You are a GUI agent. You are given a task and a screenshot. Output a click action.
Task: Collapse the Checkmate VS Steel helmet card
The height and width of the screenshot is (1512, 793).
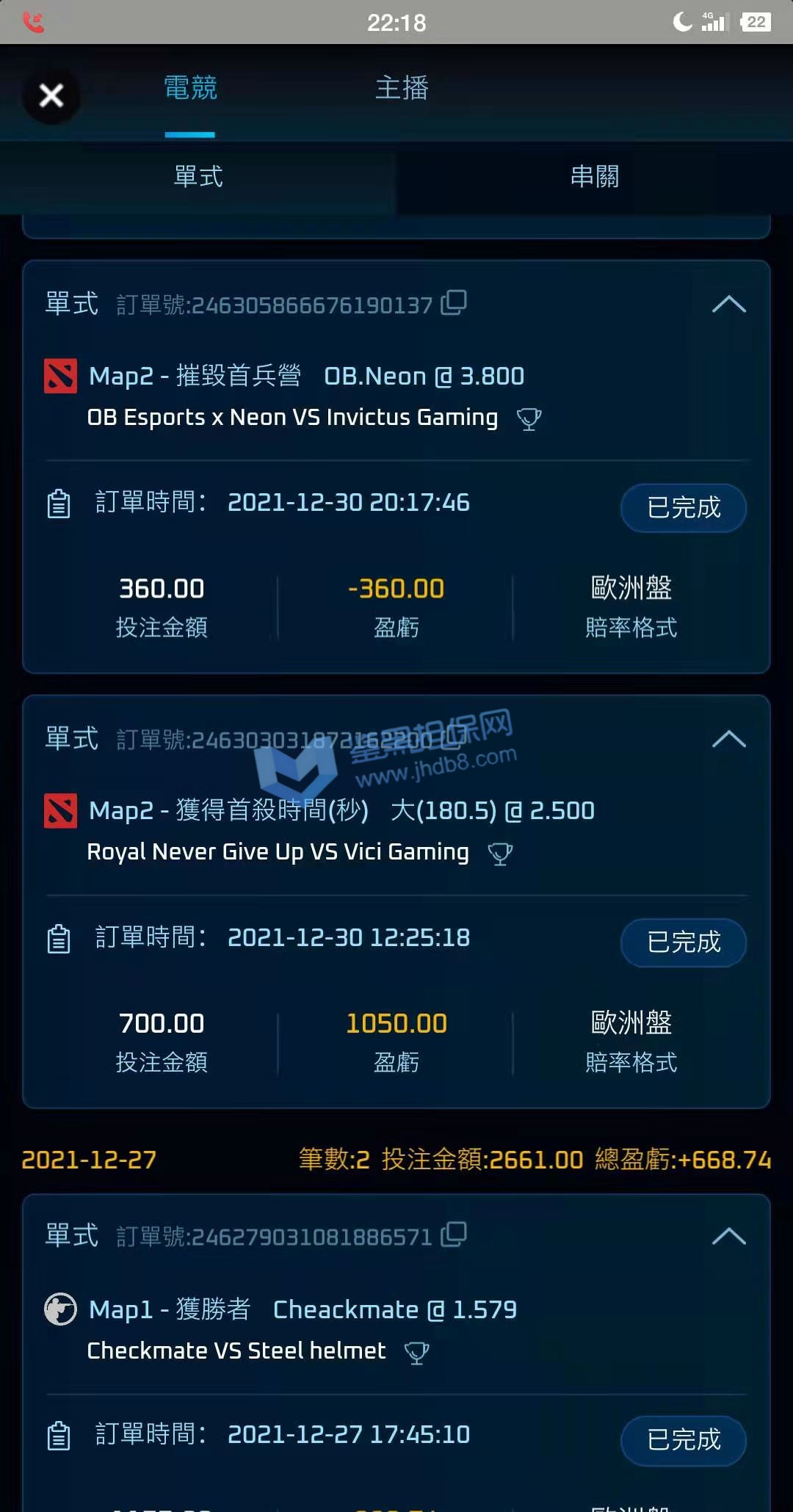point(728,1236)
